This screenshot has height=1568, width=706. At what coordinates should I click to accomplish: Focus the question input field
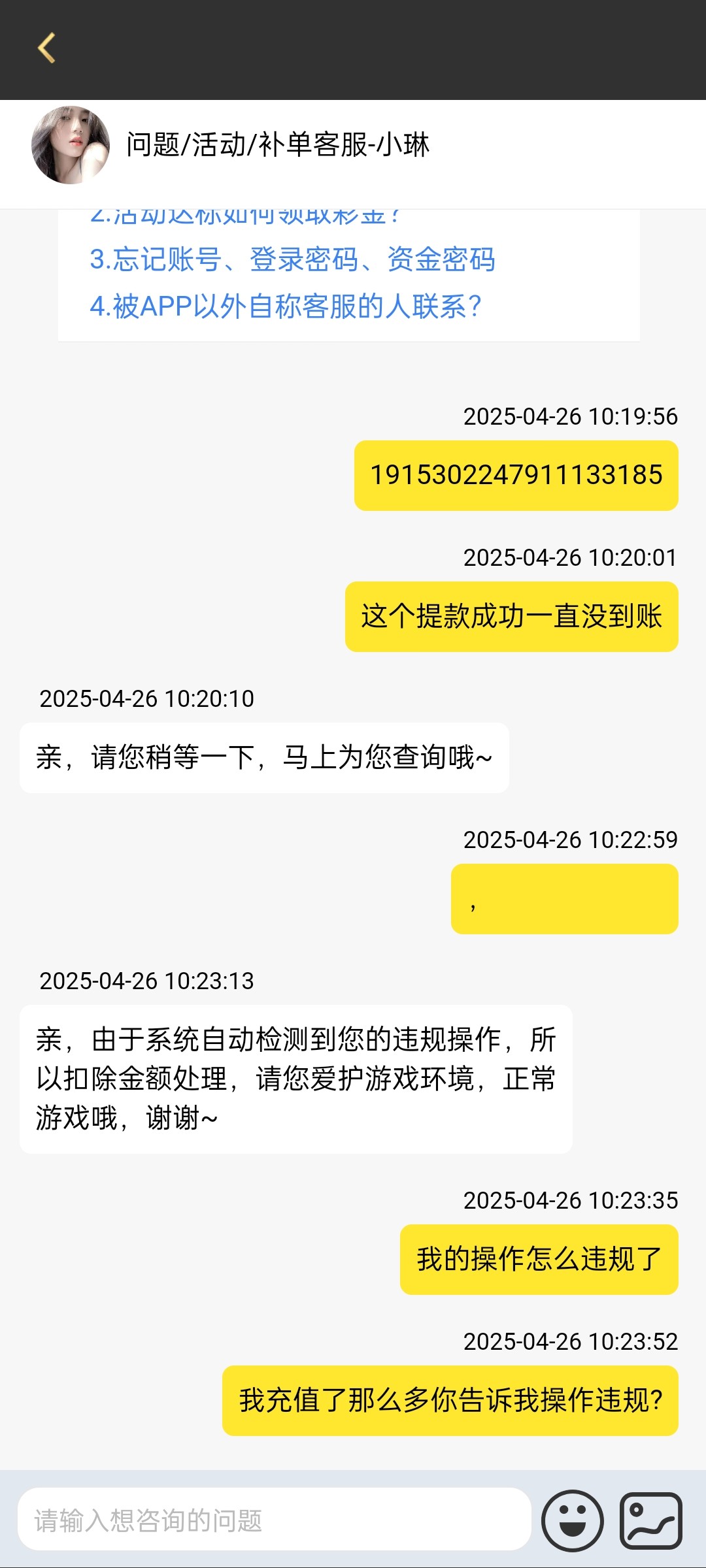tap(275, 1520)
